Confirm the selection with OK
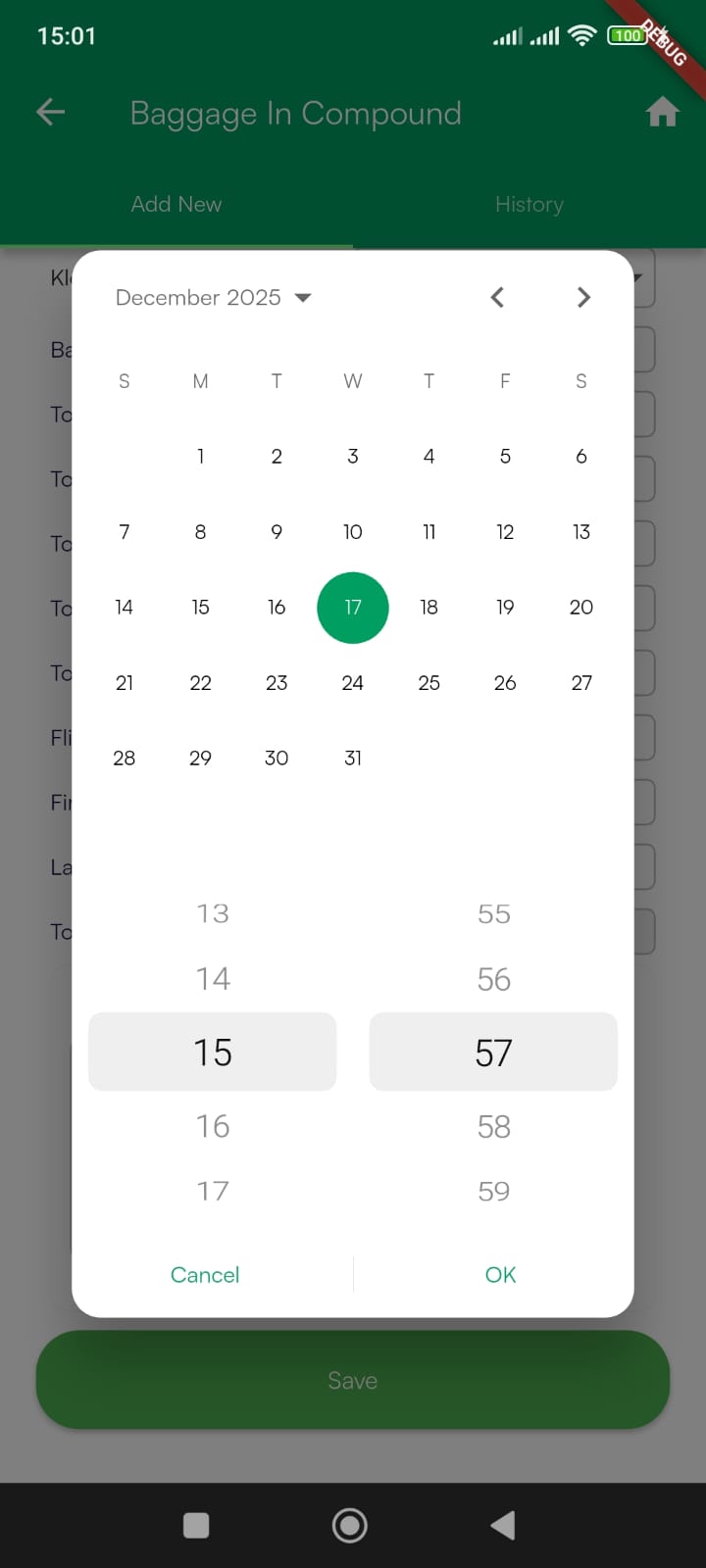 pyautogui.click(x=500, y=1274)
